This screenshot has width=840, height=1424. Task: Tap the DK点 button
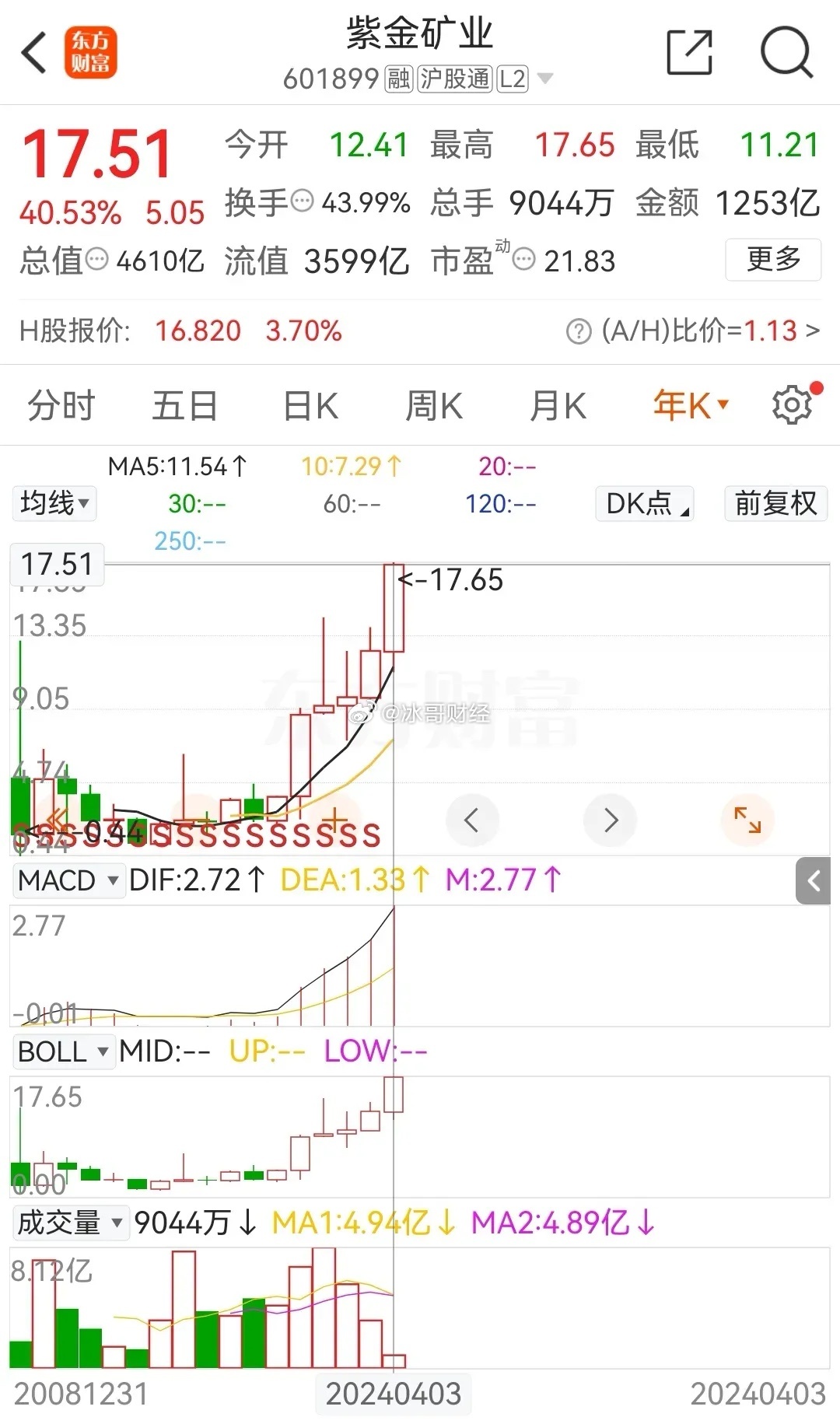(x=645, y=503)
